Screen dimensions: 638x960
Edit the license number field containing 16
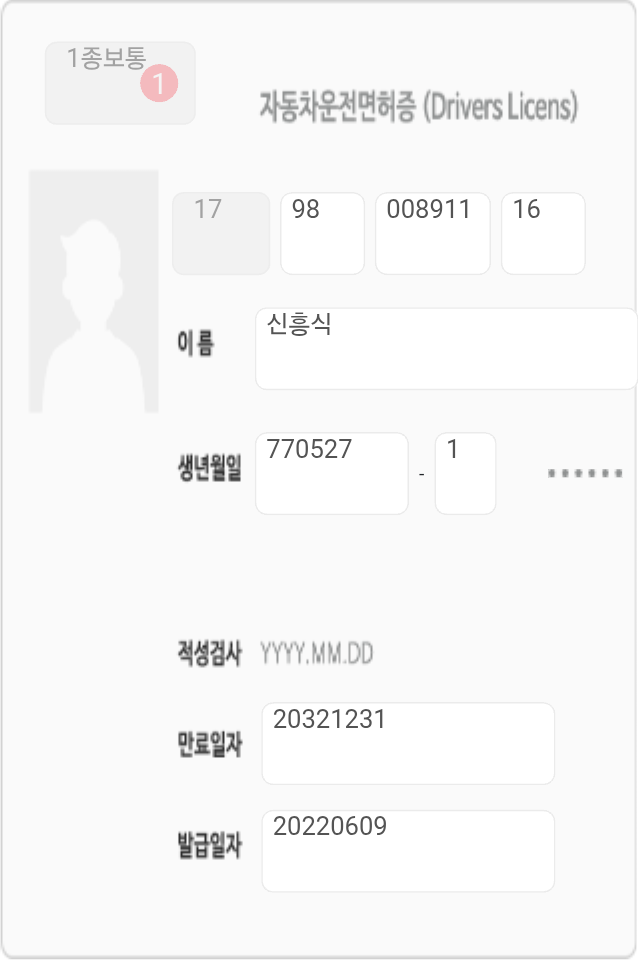tap(542, 233)
